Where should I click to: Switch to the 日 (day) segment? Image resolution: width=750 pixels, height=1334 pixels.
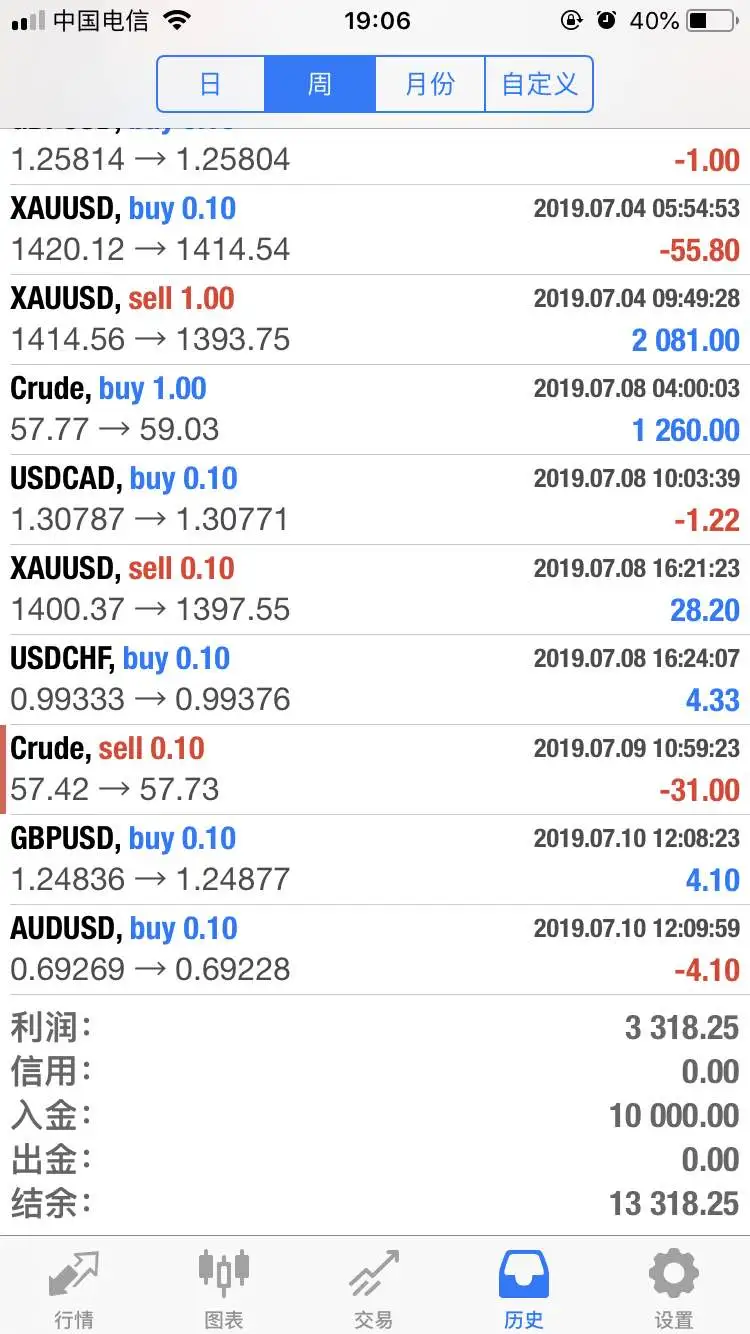pyautogui.click(x=211, y=84)
